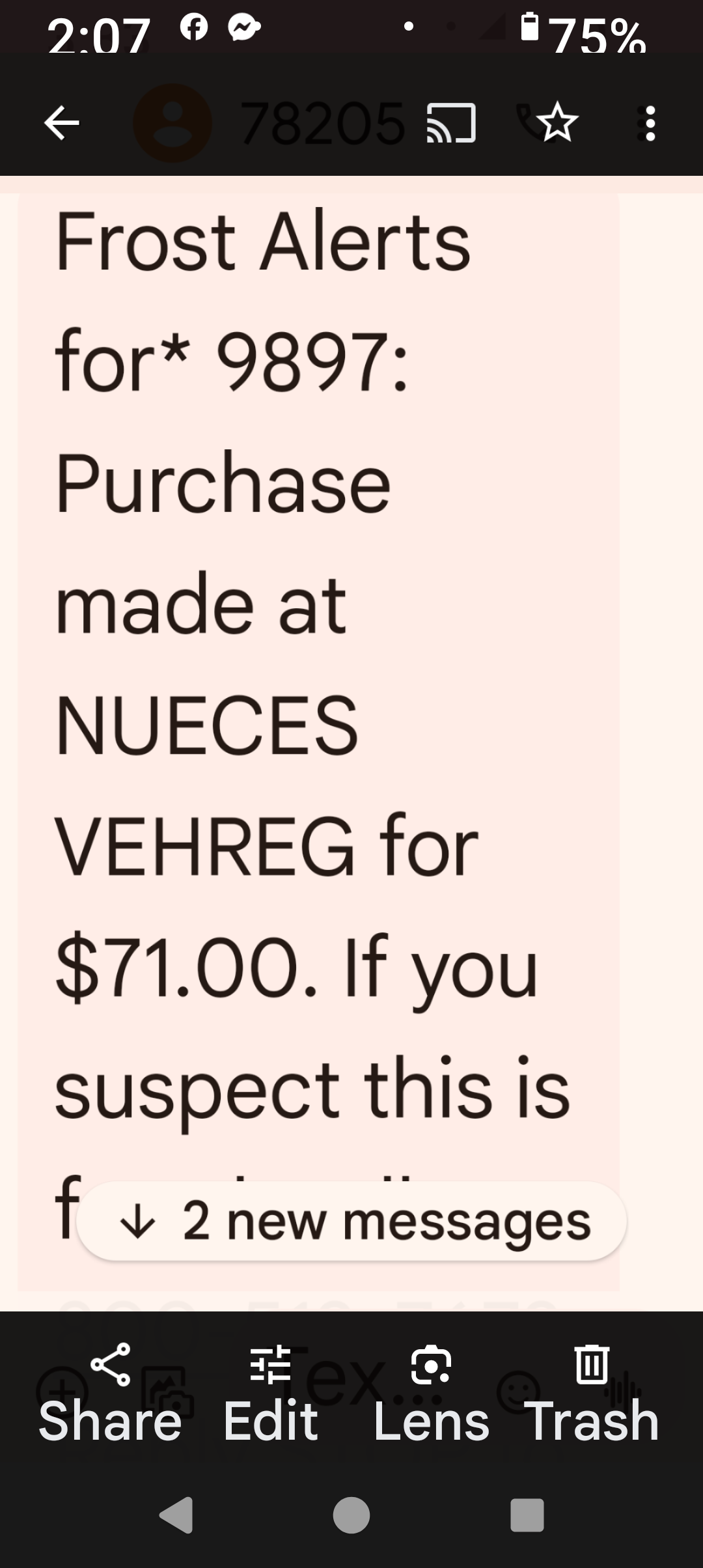Mark this screenshot as favorite with the star

click(557, 122)
